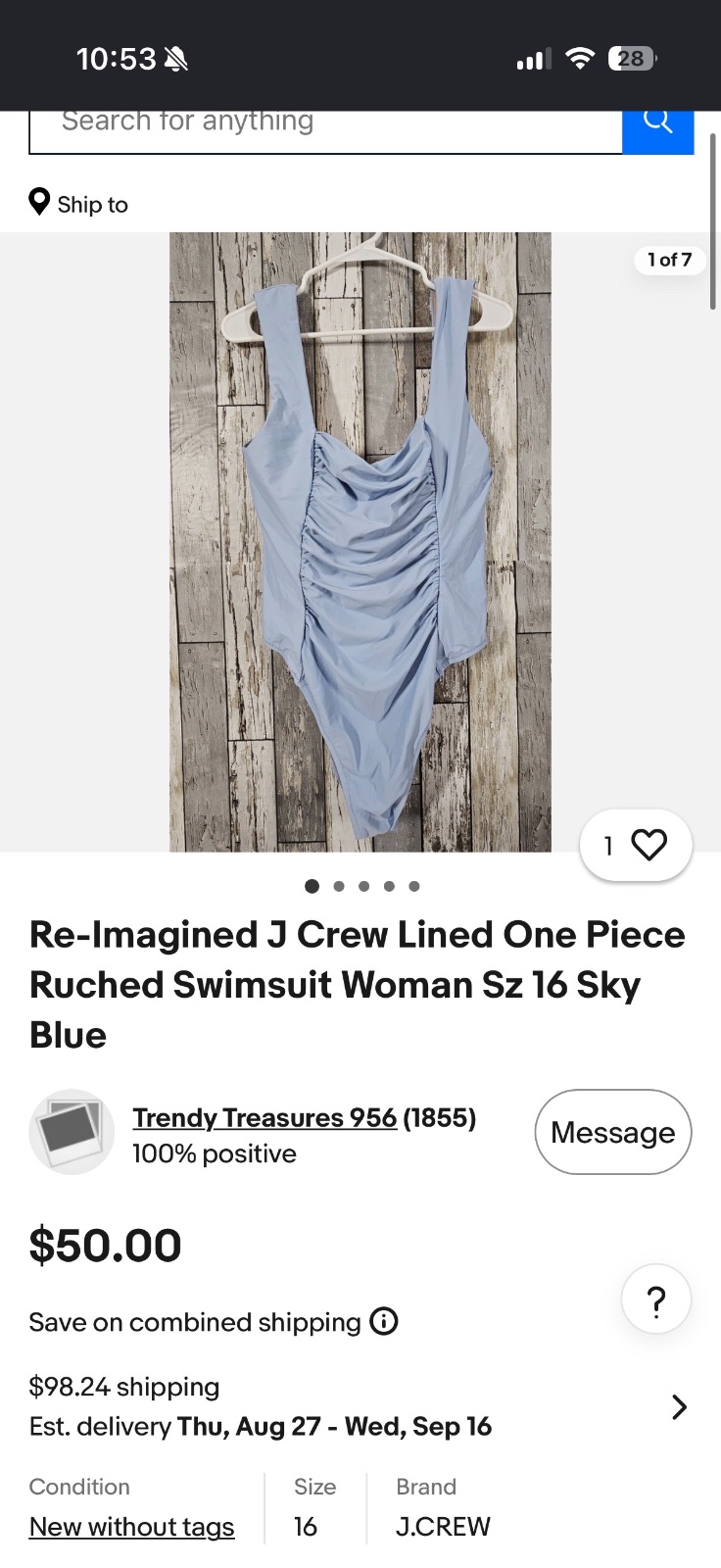Screen dimensions: 721x1568
Task: Show combined shipping info icon
Action: point(384,1322)
